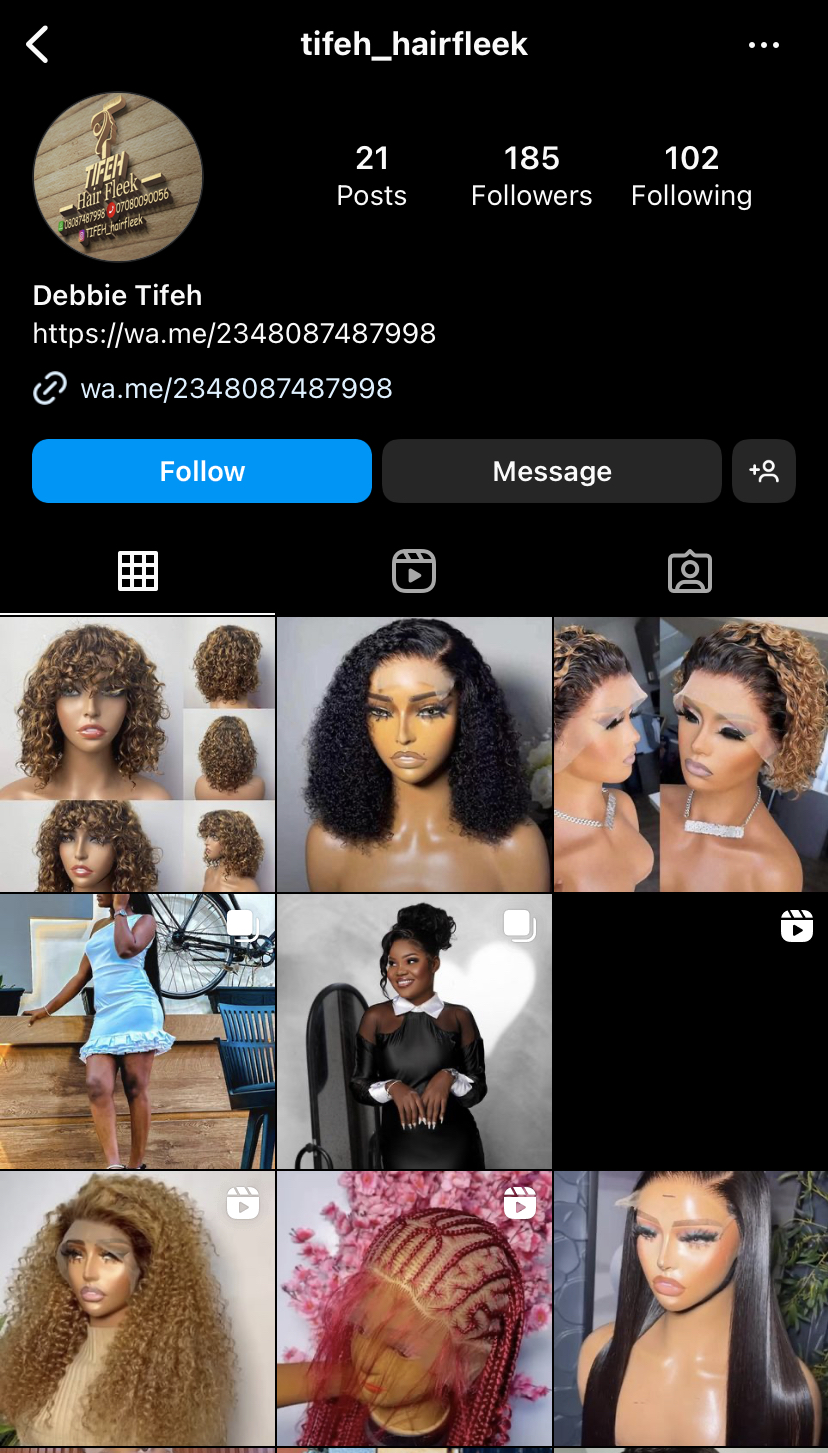Message this profile
828x1453 pixels.
coord(551,471)
